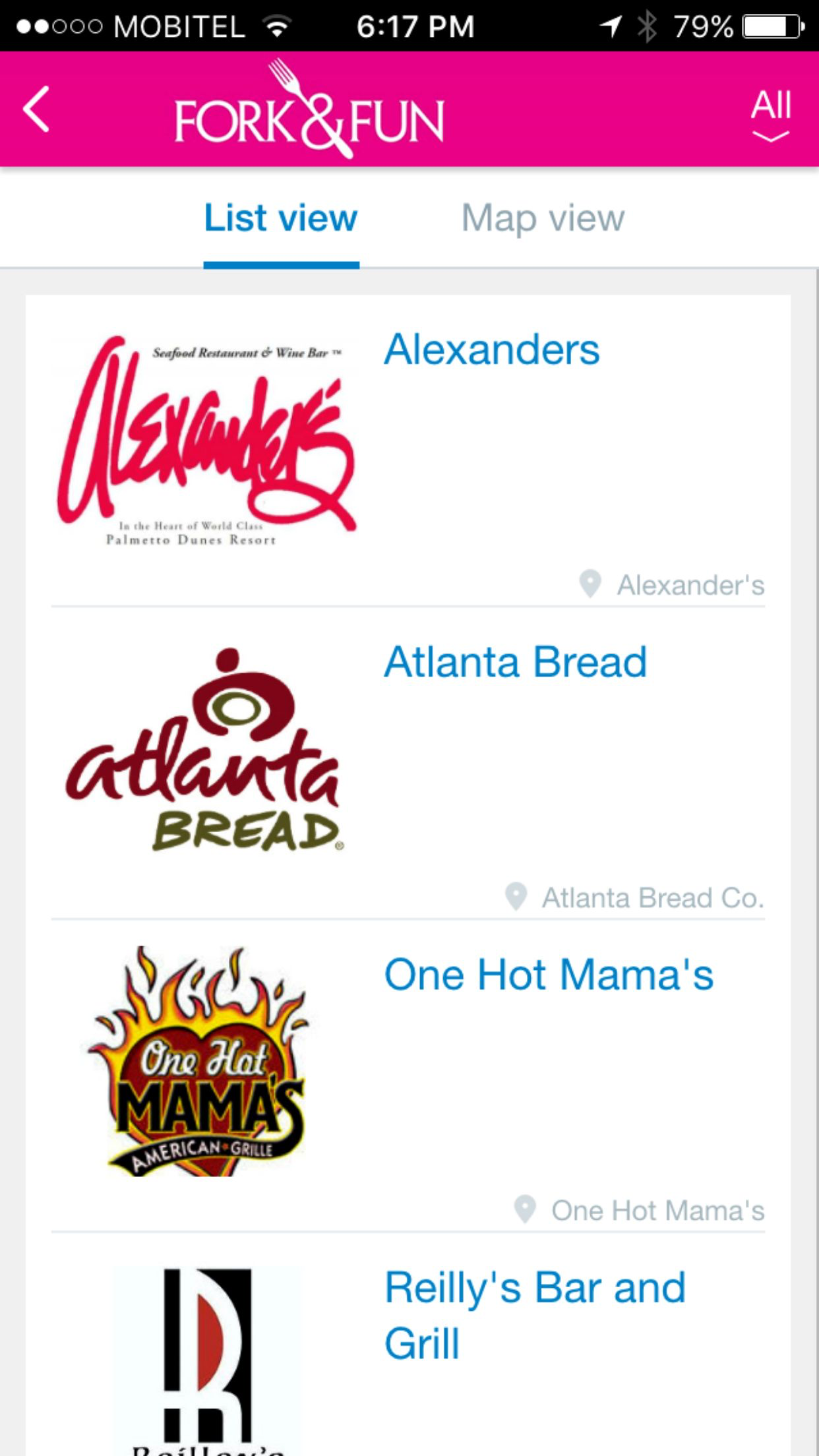
Task: Go back using the header arrow
Action: pos(37,109)
